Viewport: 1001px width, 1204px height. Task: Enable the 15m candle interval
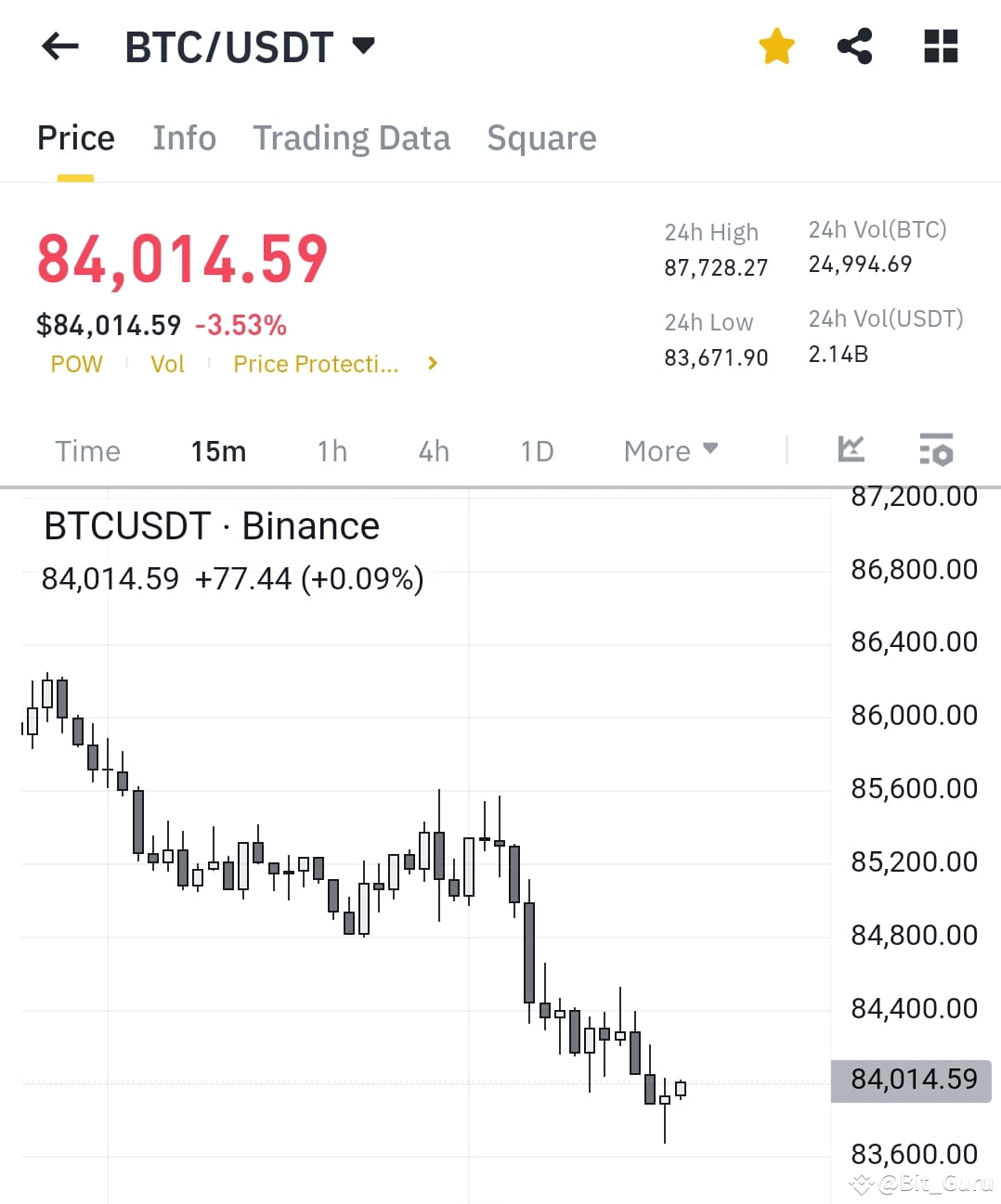pos(217,451)
